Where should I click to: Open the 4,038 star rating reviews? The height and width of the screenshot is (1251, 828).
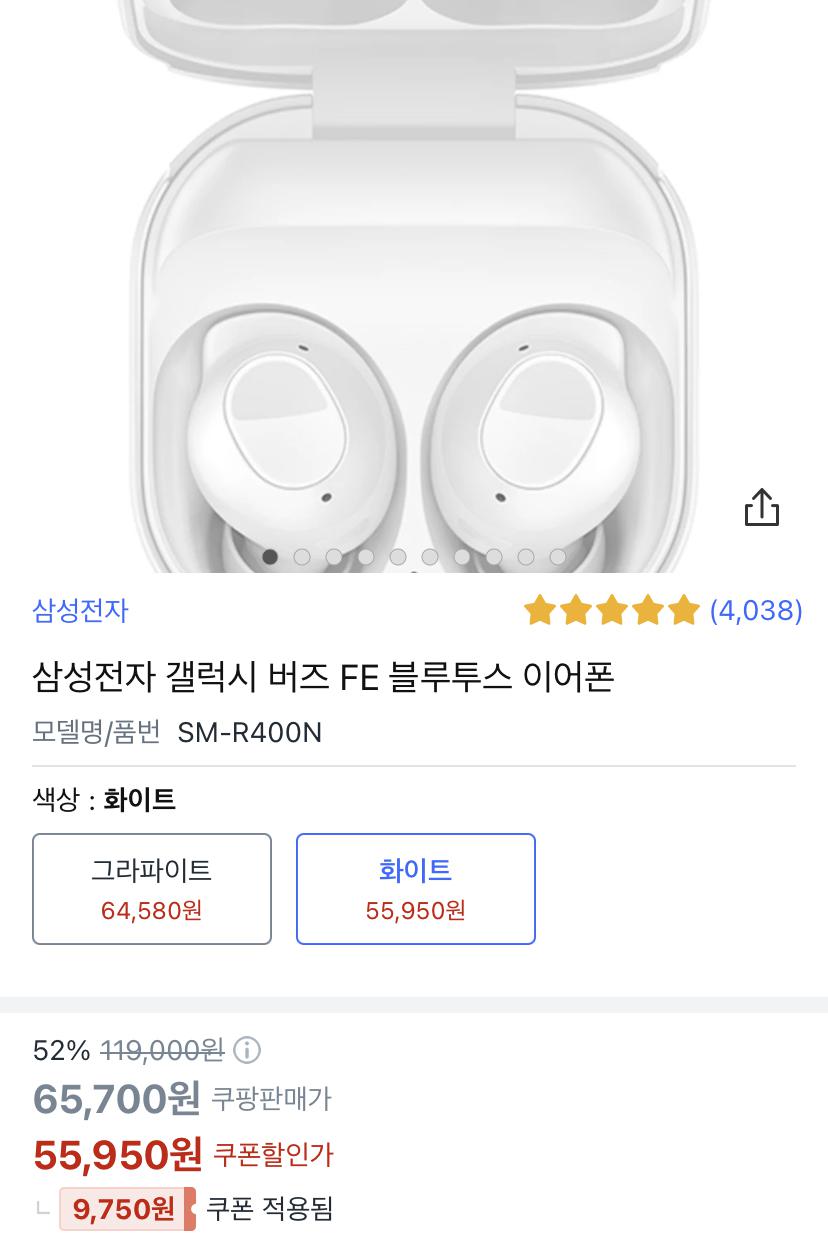coord(663,610)
